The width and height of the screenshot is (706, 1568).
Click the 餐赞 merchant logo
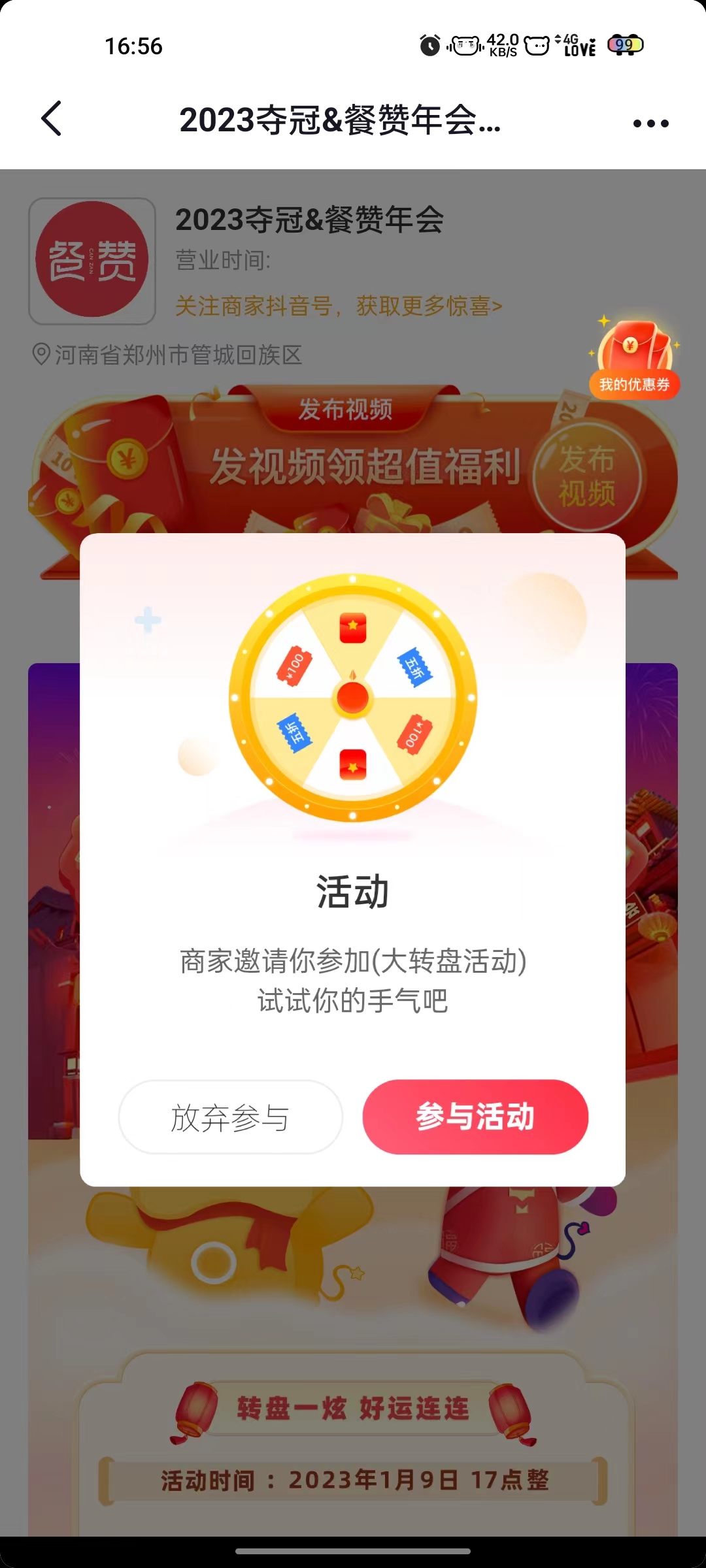[92, 259]
